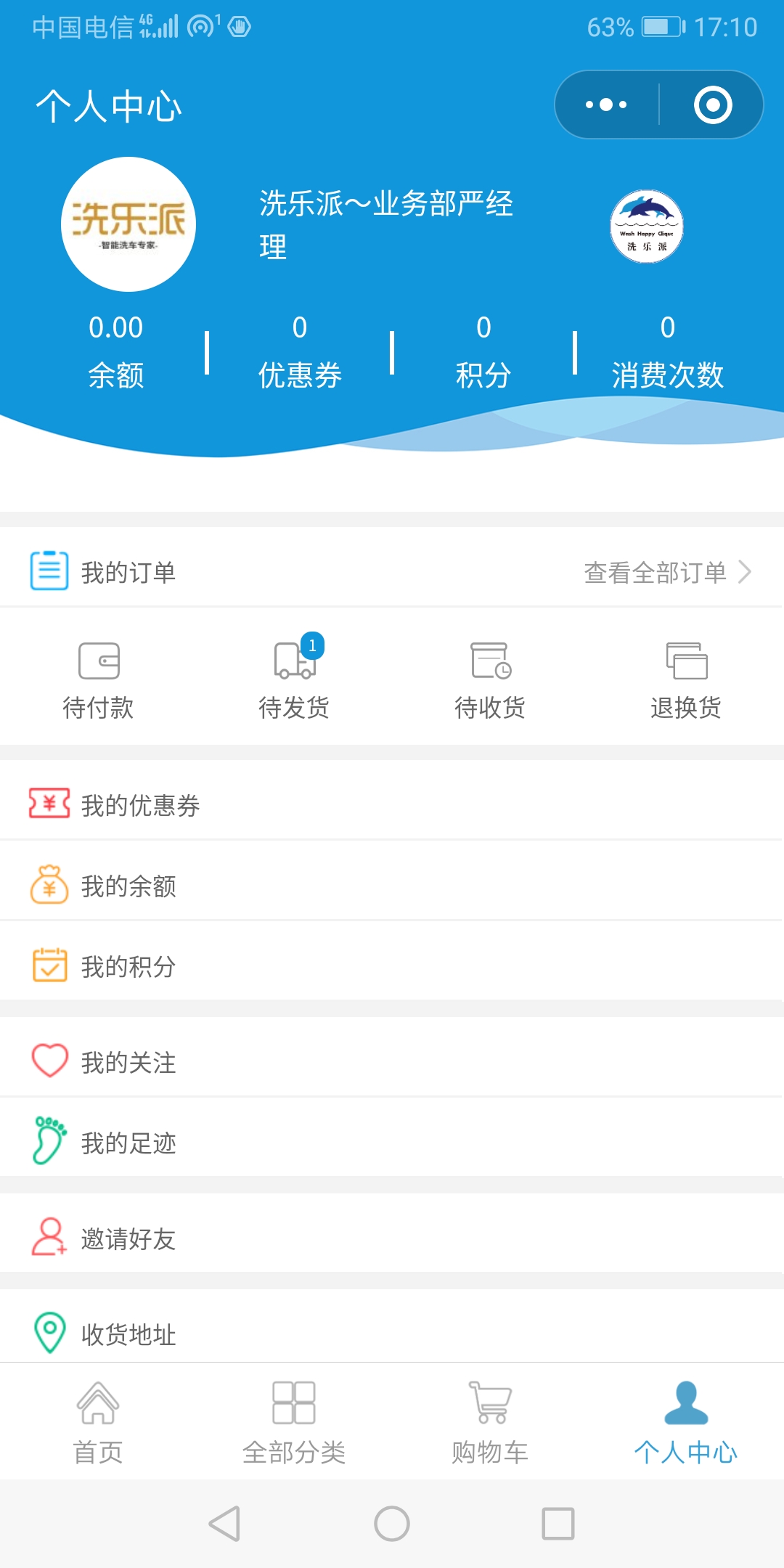
Task: Open 我的关注 favorites row
Action: 392,1061
